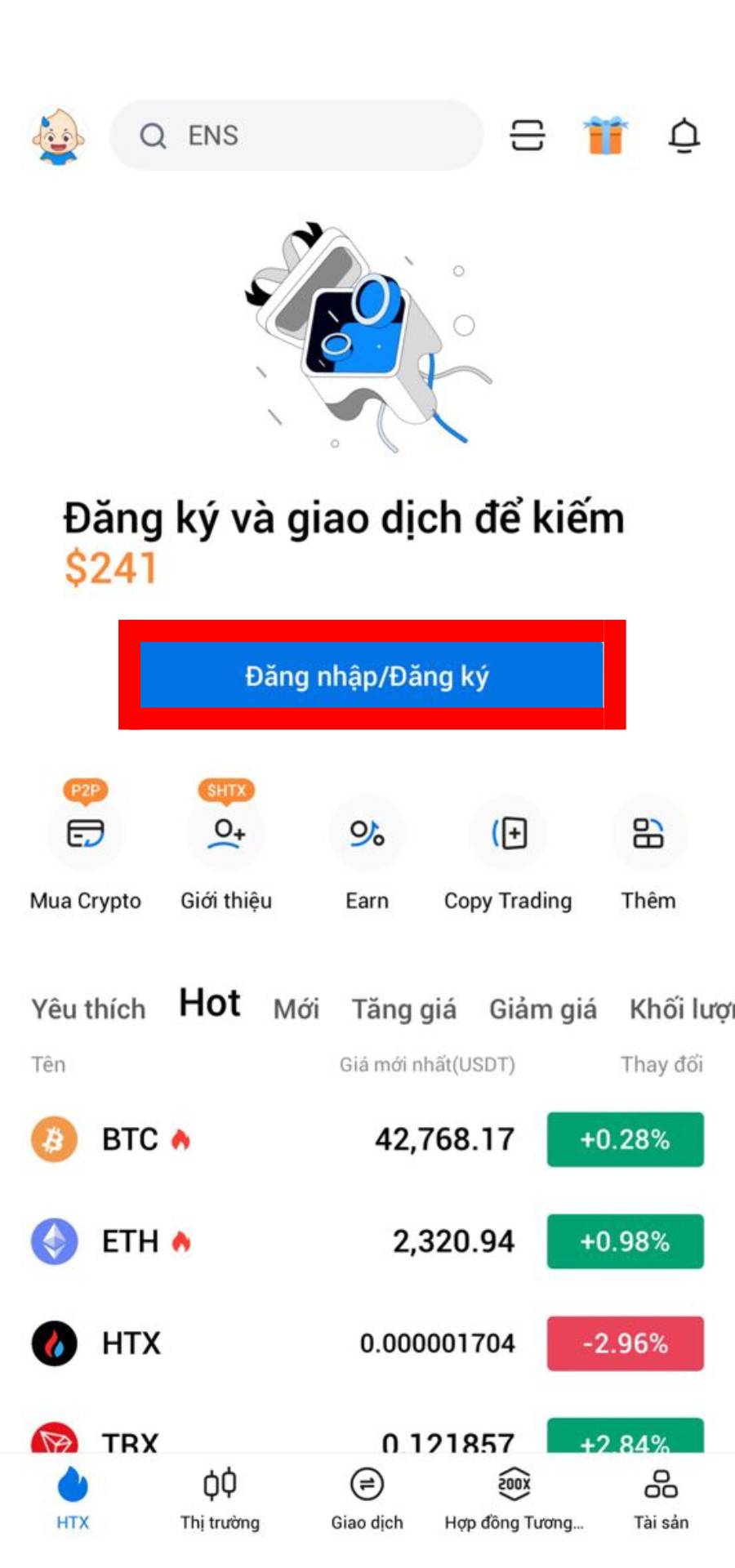Tap Đăng nhập/Đăng ký button
735x1568 pixels.
coord(372,675)
